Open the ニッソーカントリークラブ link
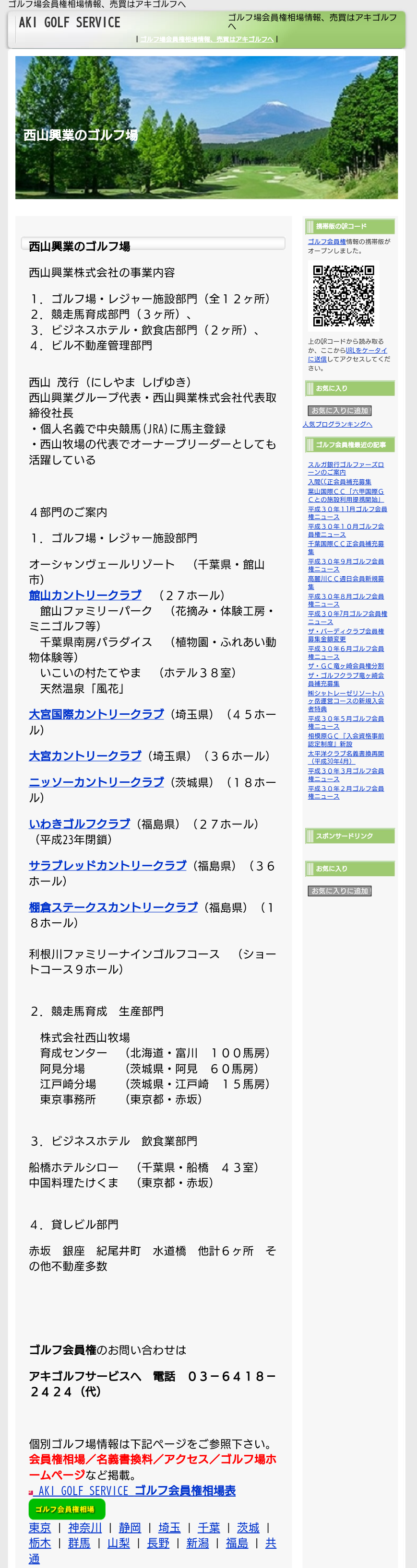The width and height of the screenshot is (417, 1568). pyautogui.click(x=96, y=781)
